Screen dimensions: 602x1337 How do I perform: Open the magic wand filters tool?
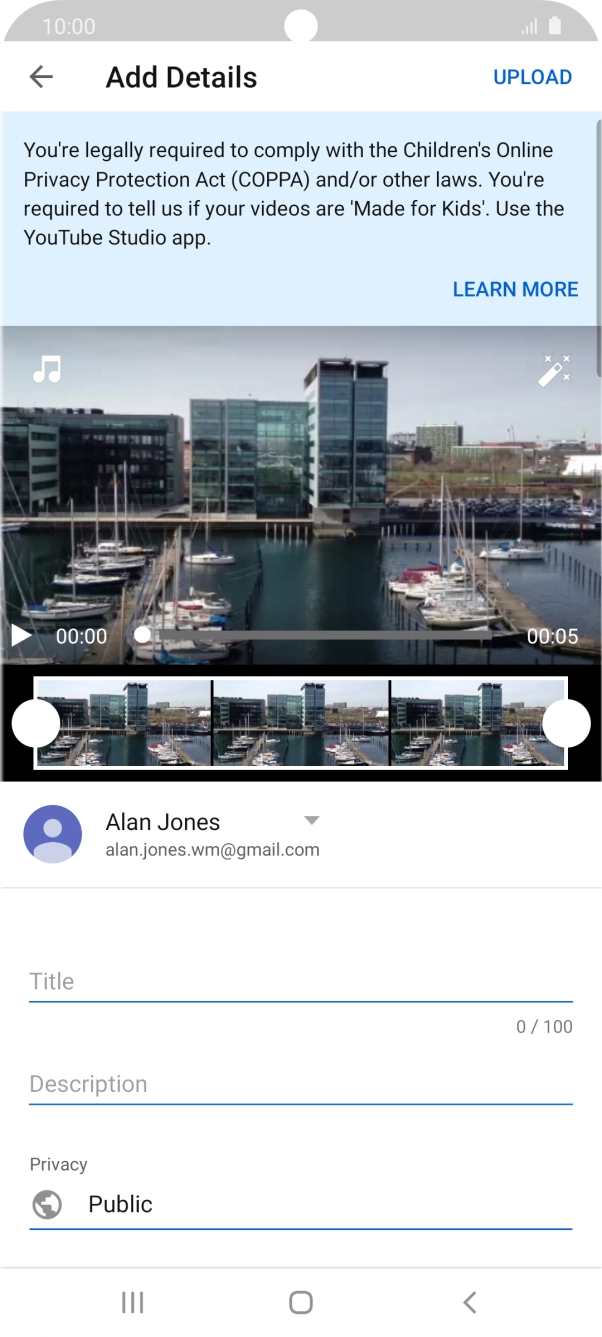pos(554,370)
